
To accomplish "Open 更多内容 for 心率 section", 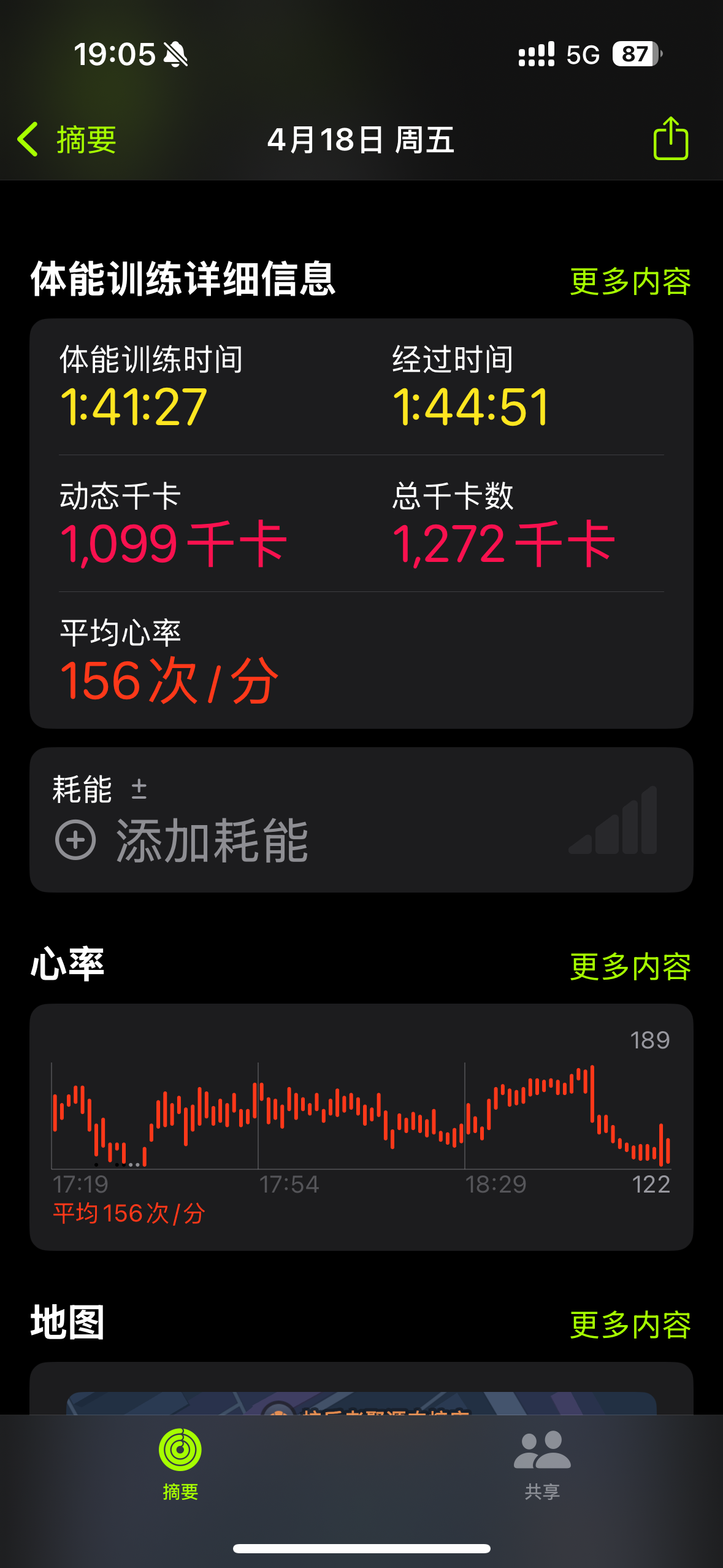I will pyautogui.click(x=630, y=967).
